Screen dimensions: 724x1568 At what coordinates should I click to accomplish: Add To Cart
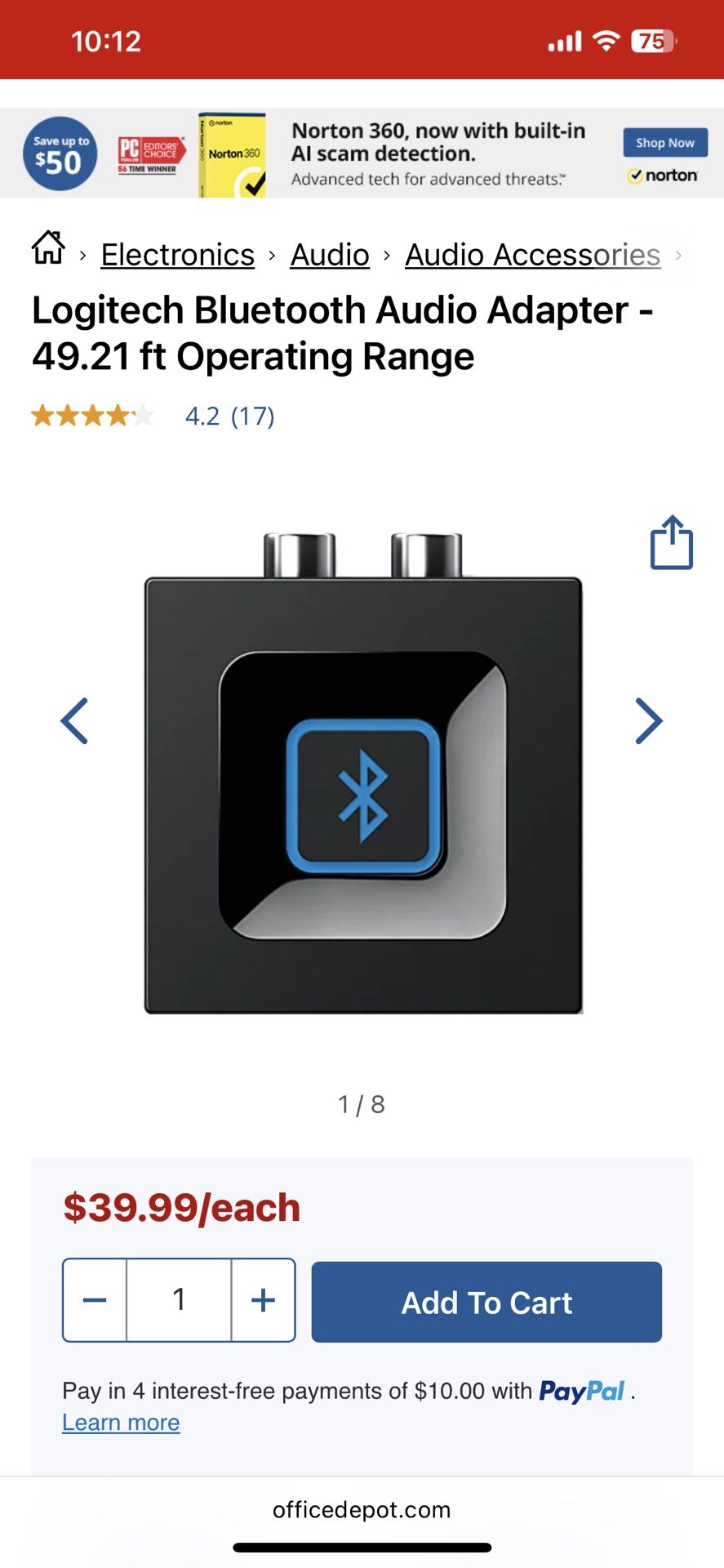486,1302
